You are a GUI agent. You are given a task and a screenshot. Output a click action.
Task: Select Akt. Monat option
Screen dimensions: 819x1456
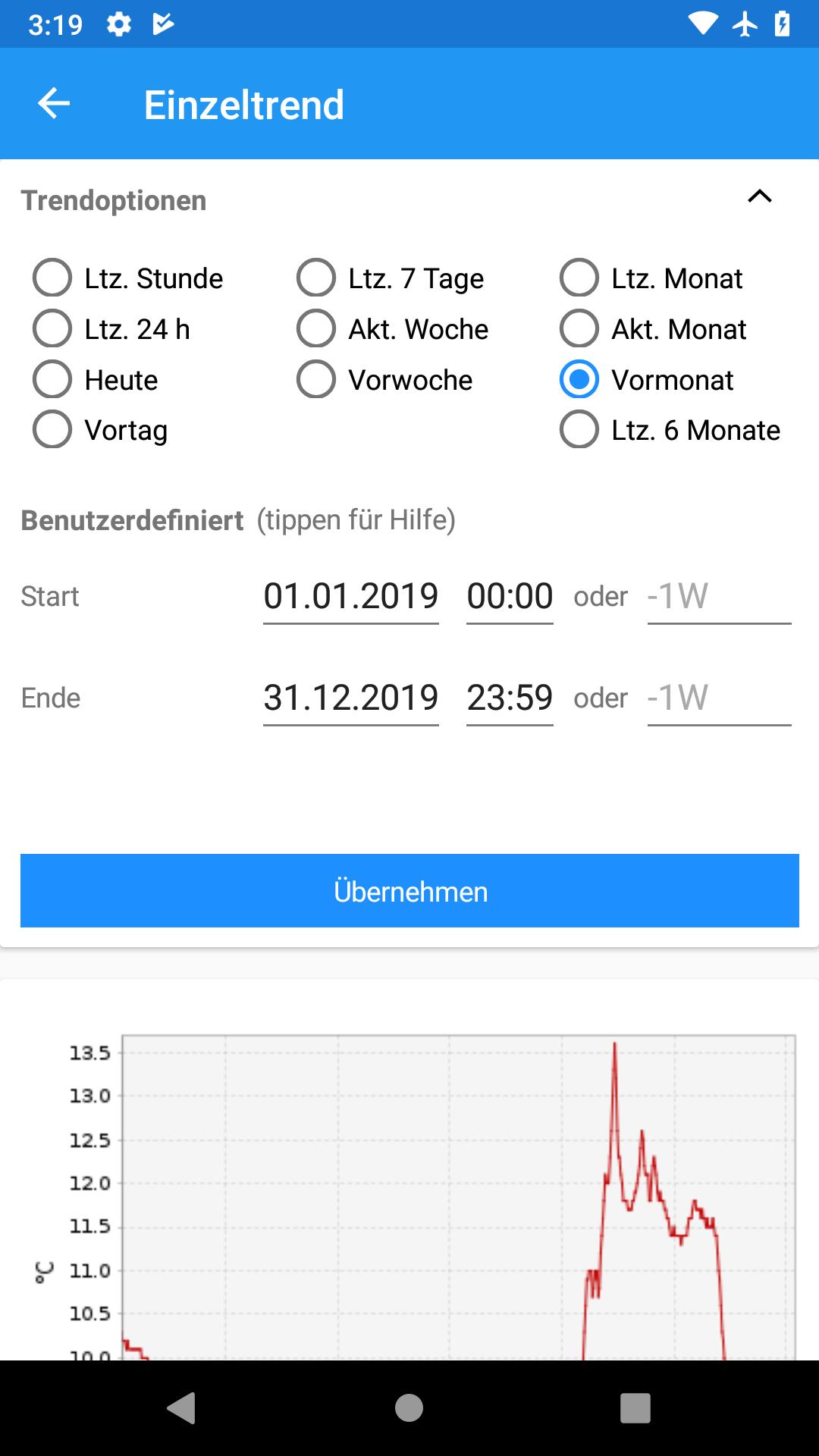(579, 329)
